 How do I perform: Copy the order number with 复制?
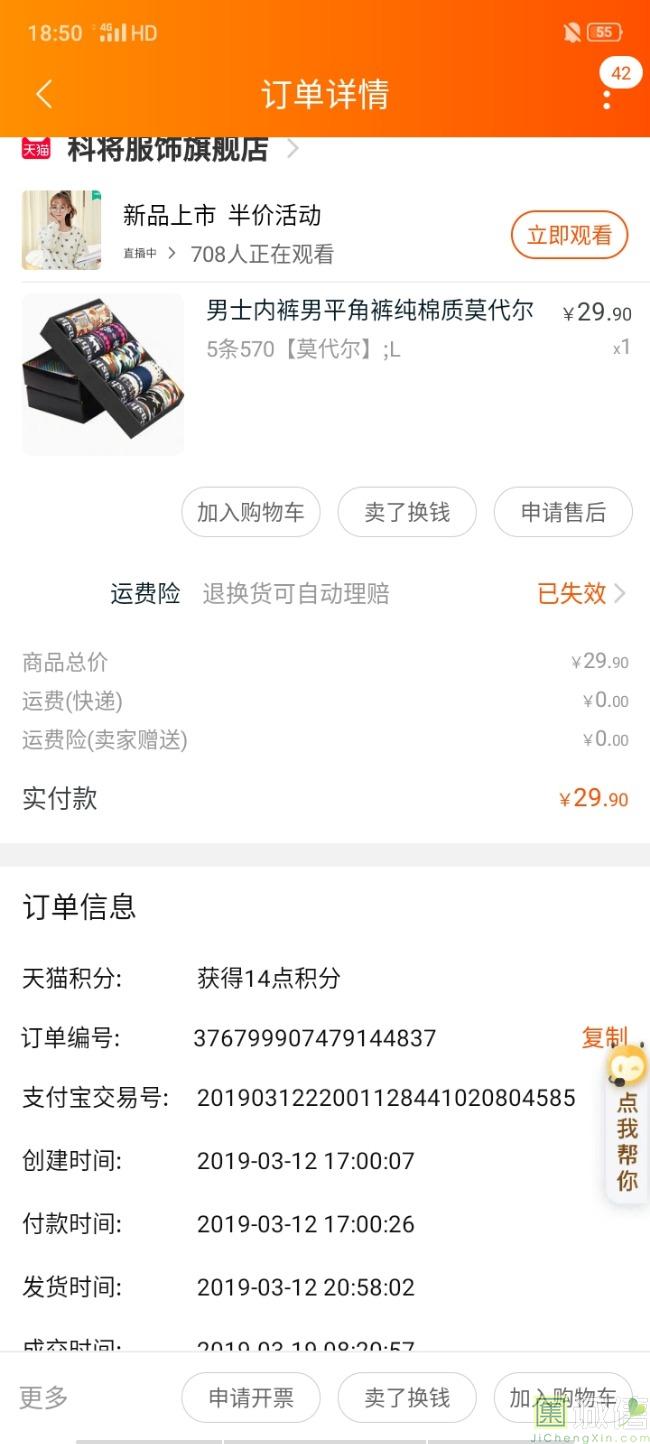tap(605, 1037)
